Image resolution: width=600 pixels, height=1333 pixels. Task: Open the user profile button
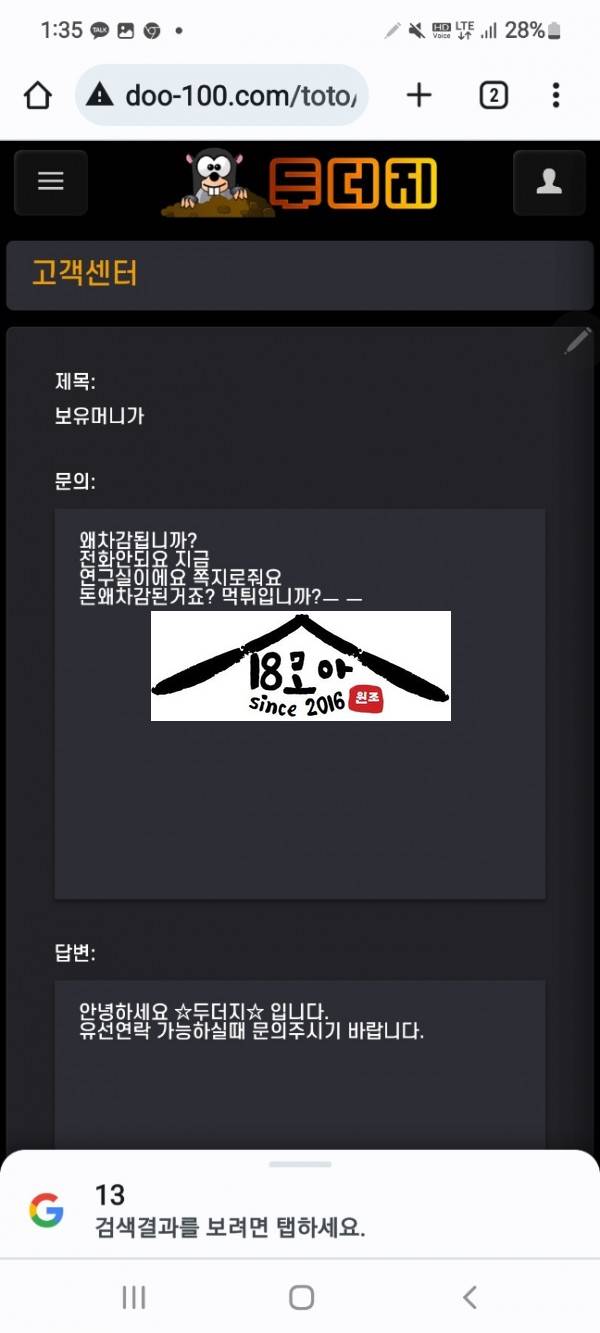(548, 182)
